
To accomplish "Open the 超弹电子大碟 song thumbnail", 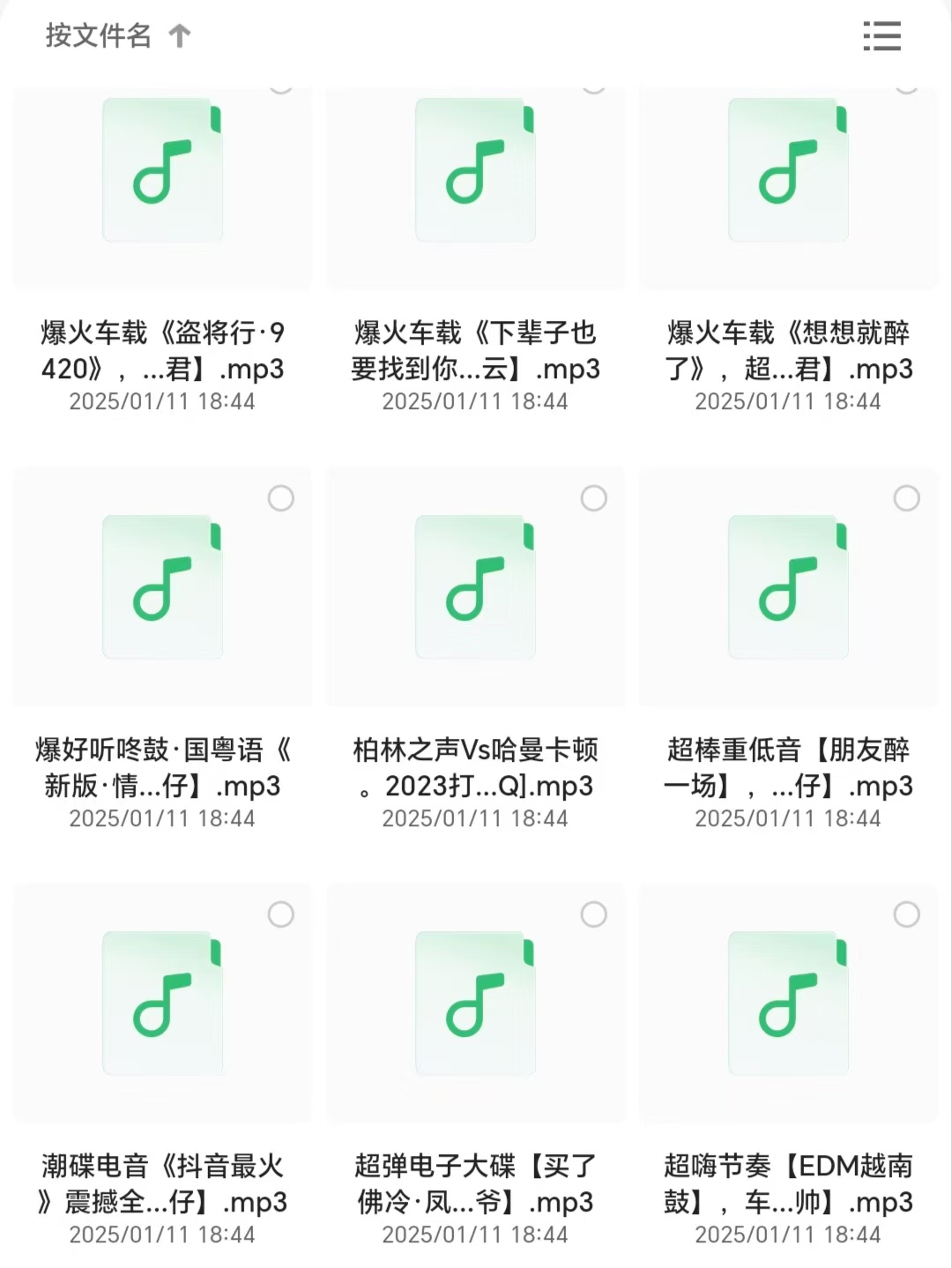I will point(475,1005).
